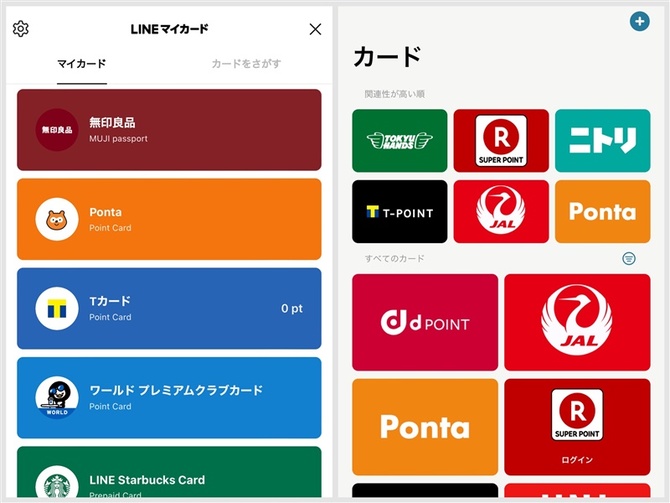Image resolution: width=670 pixels, height=503 pixels.
Task: Close the LINE マイカード screen
Action: pos(315,29)
